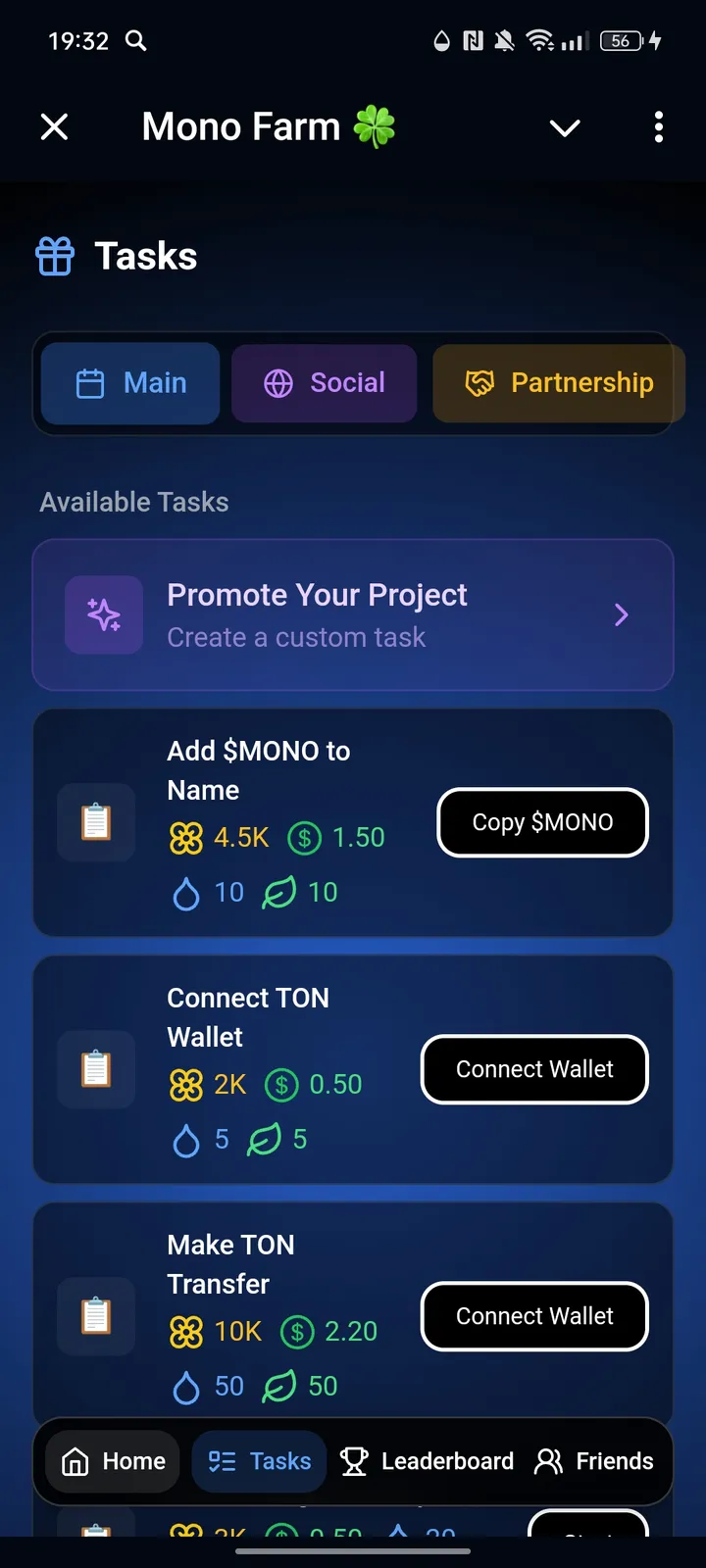Open the Home navigation icon
Image resolution: width=706 pixels, height=1568 pixels.
point(76,1460)
